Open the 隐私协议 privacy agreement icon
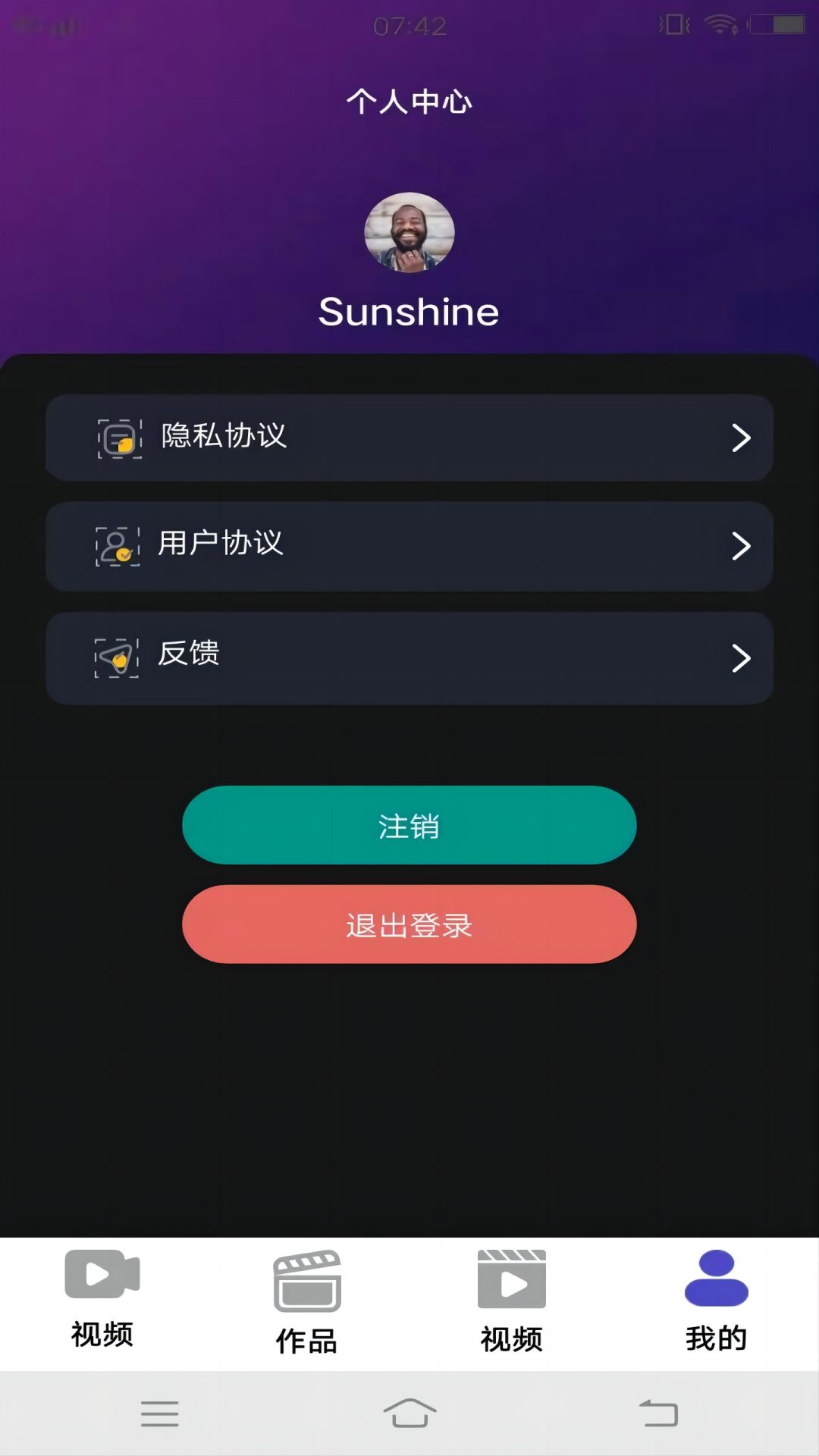This screenshot has height=1456, width=819. point(117,437)
